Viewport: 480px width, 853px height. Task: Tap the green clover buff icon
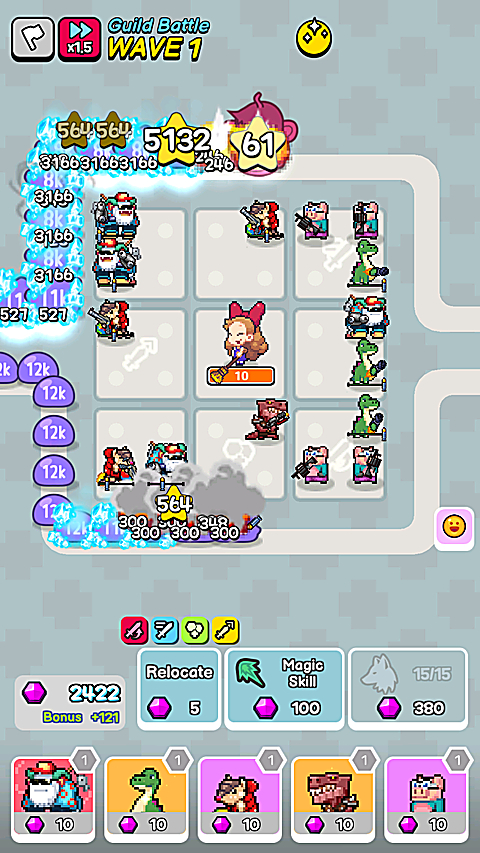click(x=195, y=631)
